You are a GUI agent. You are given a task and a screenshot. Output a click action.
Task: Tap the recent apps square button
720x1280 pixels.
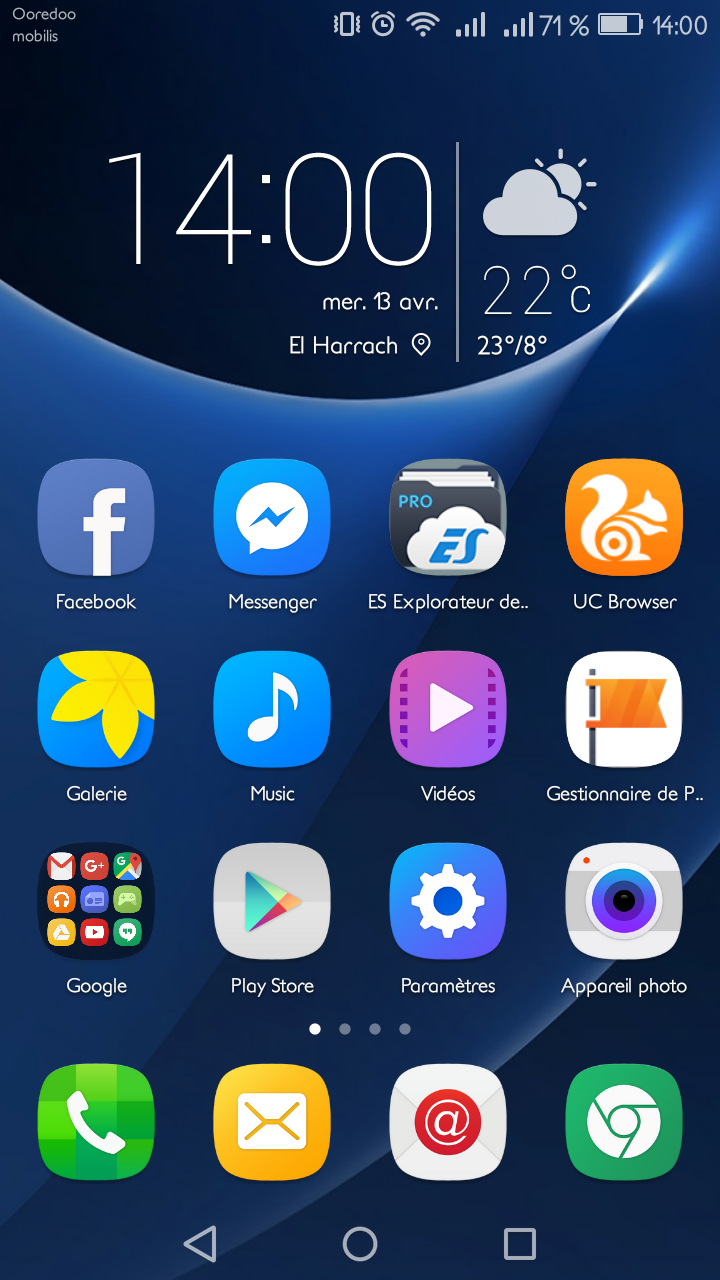[520, 1244]
